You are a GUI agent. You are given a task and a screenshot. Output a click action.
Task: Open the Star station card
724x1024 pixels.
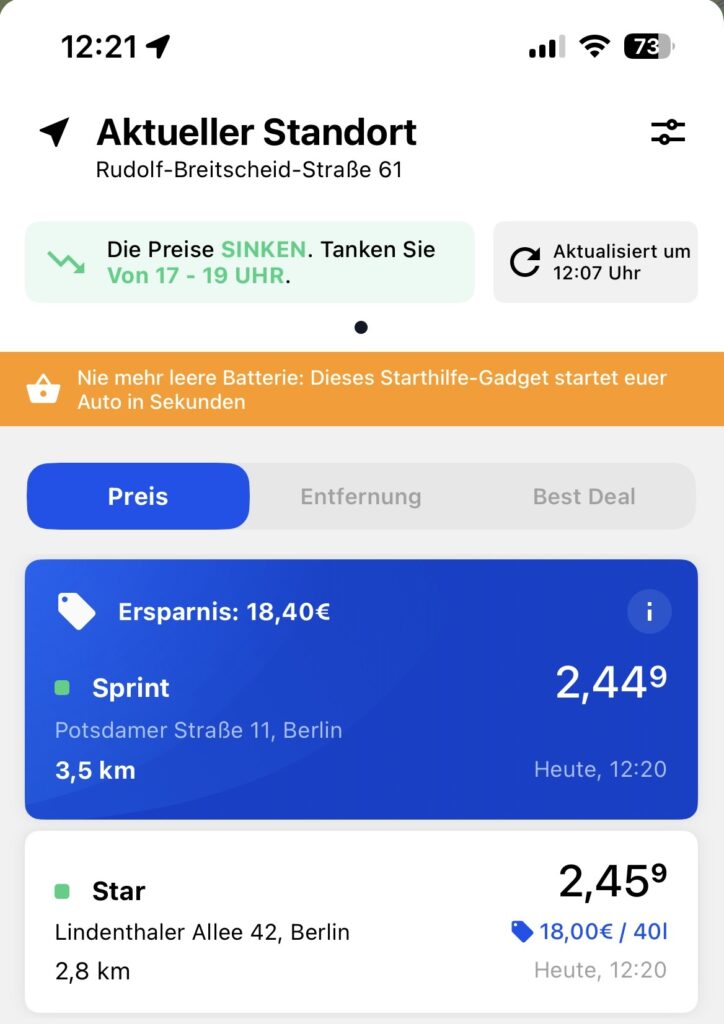[361, 920]
